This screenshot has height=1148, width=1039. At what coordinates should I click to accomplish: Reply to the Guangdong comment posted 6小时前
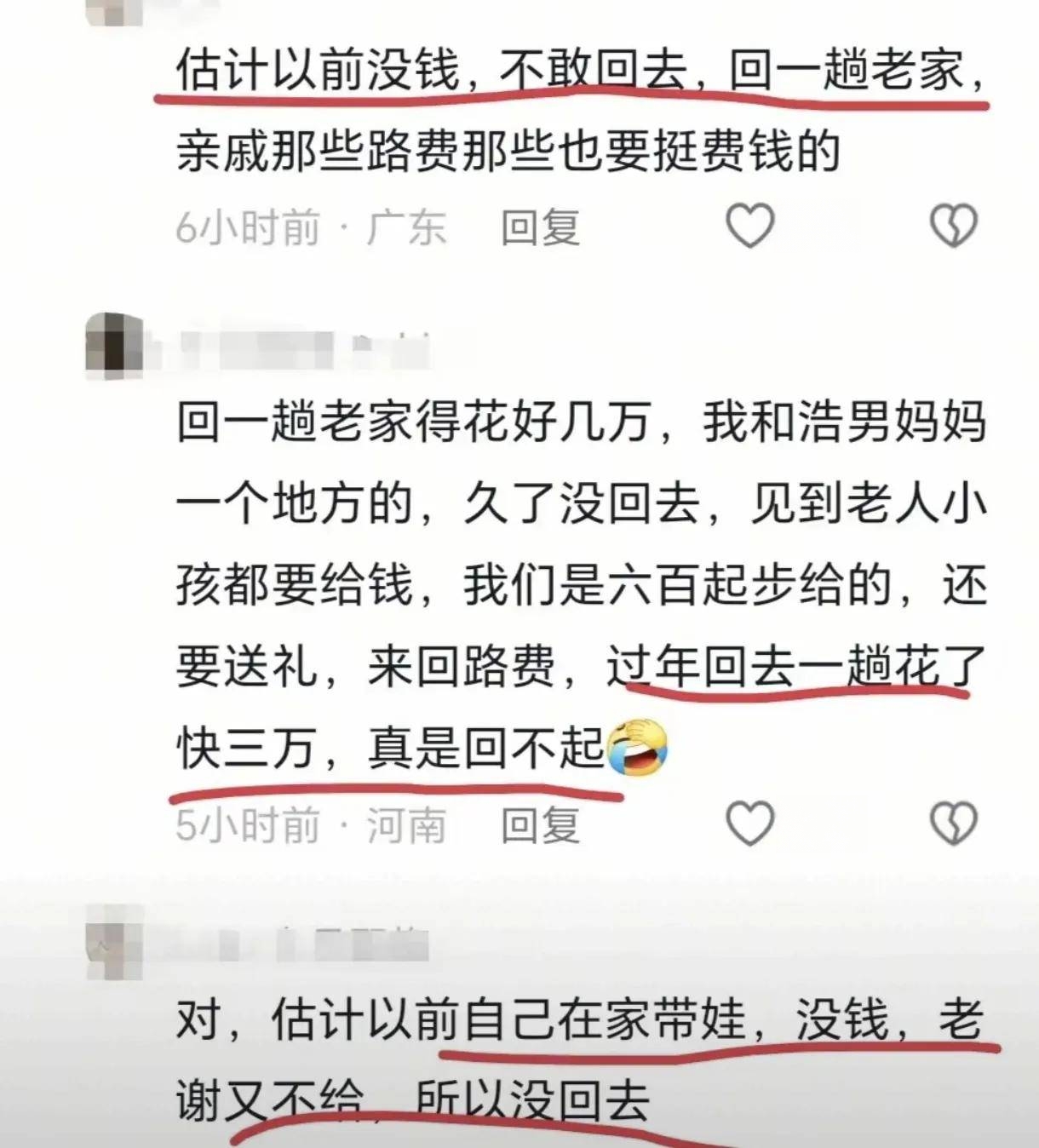[540, 227]
